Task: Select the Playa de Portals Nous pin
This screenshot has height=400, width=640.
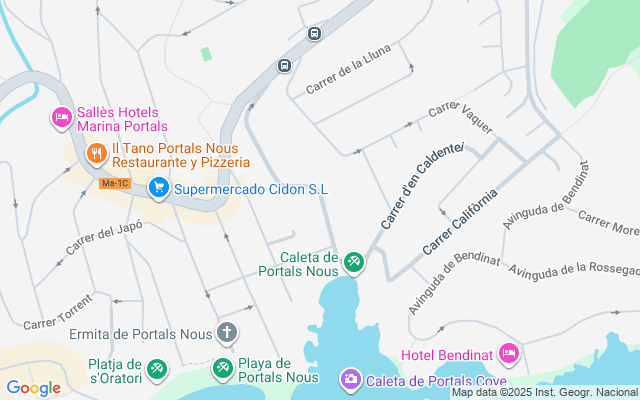Action: (223, 369)
